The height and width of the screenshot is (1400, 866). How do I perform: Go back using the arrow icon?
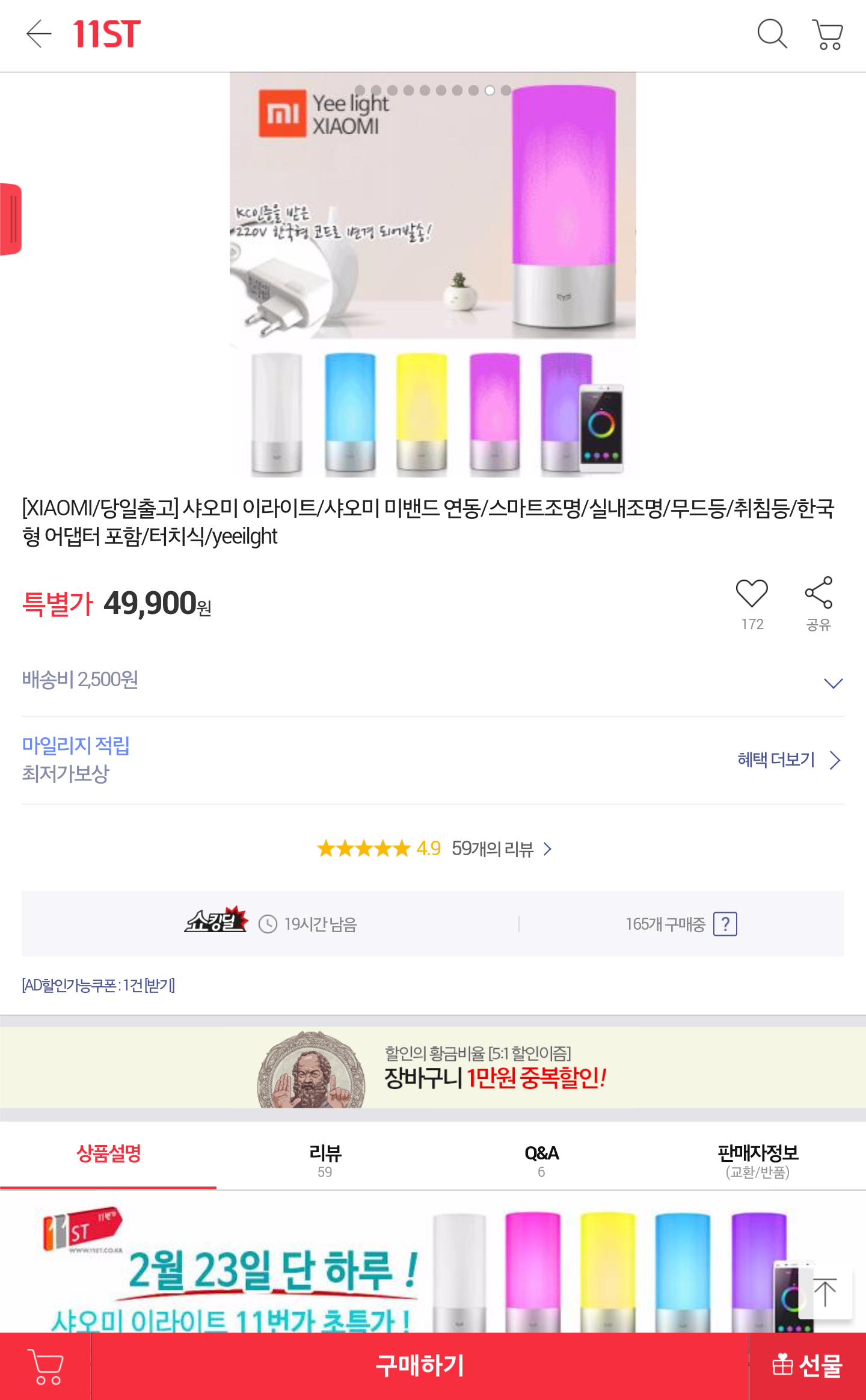pyautogui.click(x=39, y=34)
